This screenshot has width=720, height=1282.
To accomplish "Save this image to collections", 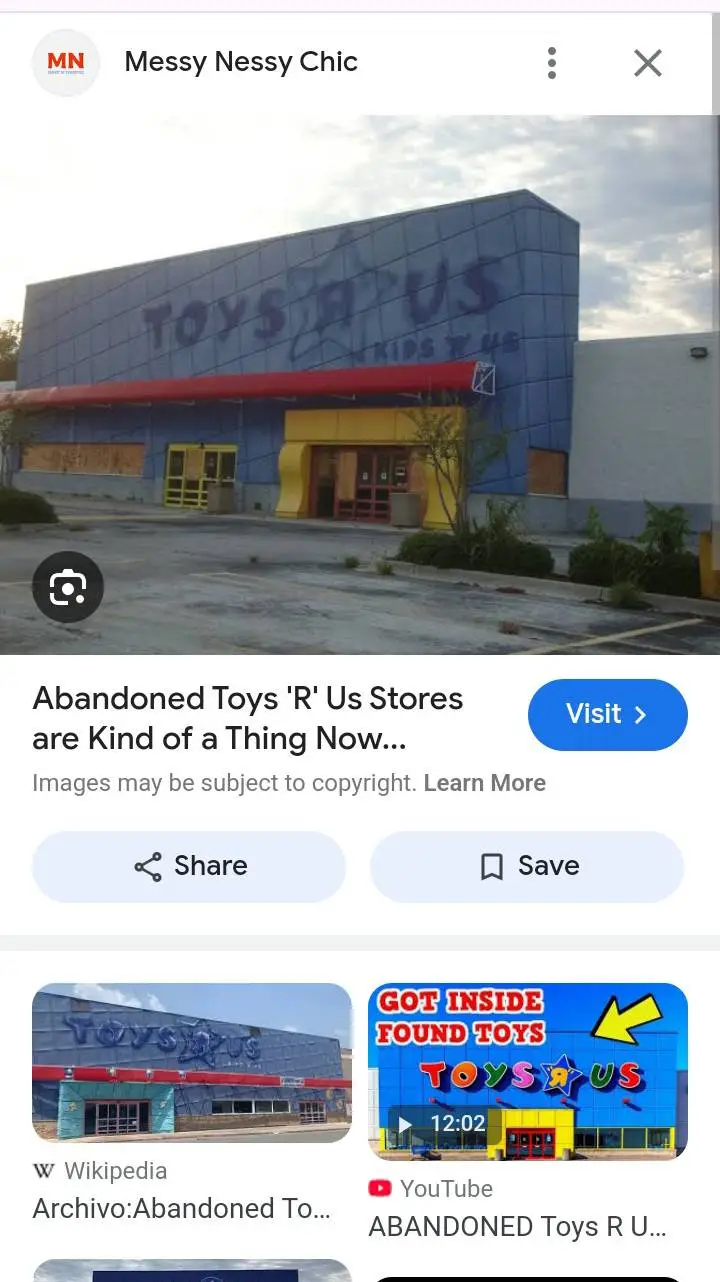I will coord(527,866).
